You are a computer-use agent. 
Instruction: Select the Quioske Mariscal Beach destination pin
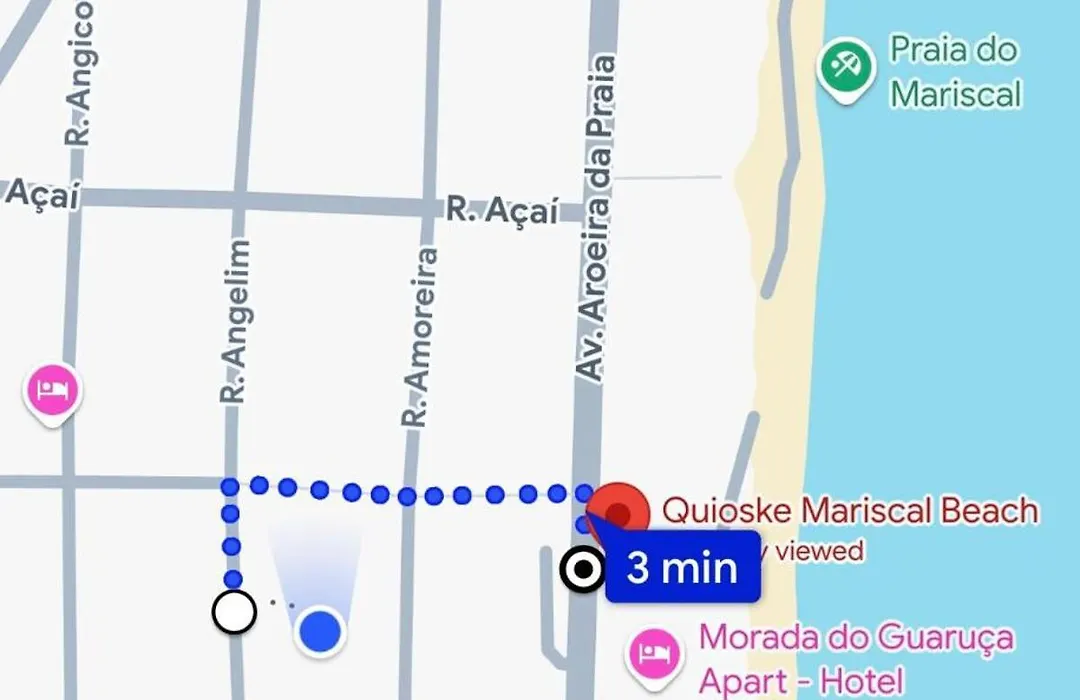[x=618, y=510]
